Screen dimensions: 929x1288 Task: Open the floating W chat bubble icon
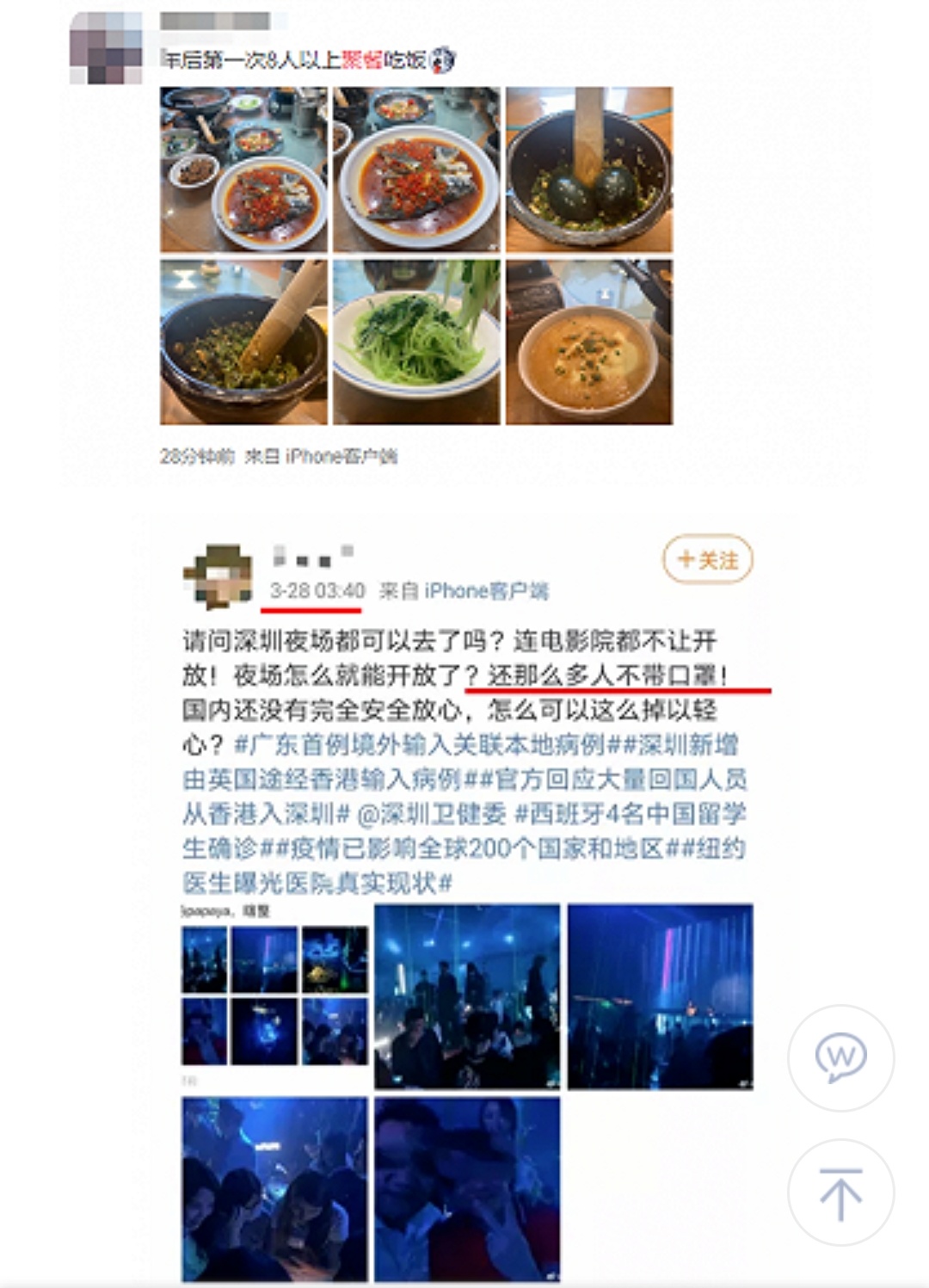pyautogui.click(x=840, y=1057)
